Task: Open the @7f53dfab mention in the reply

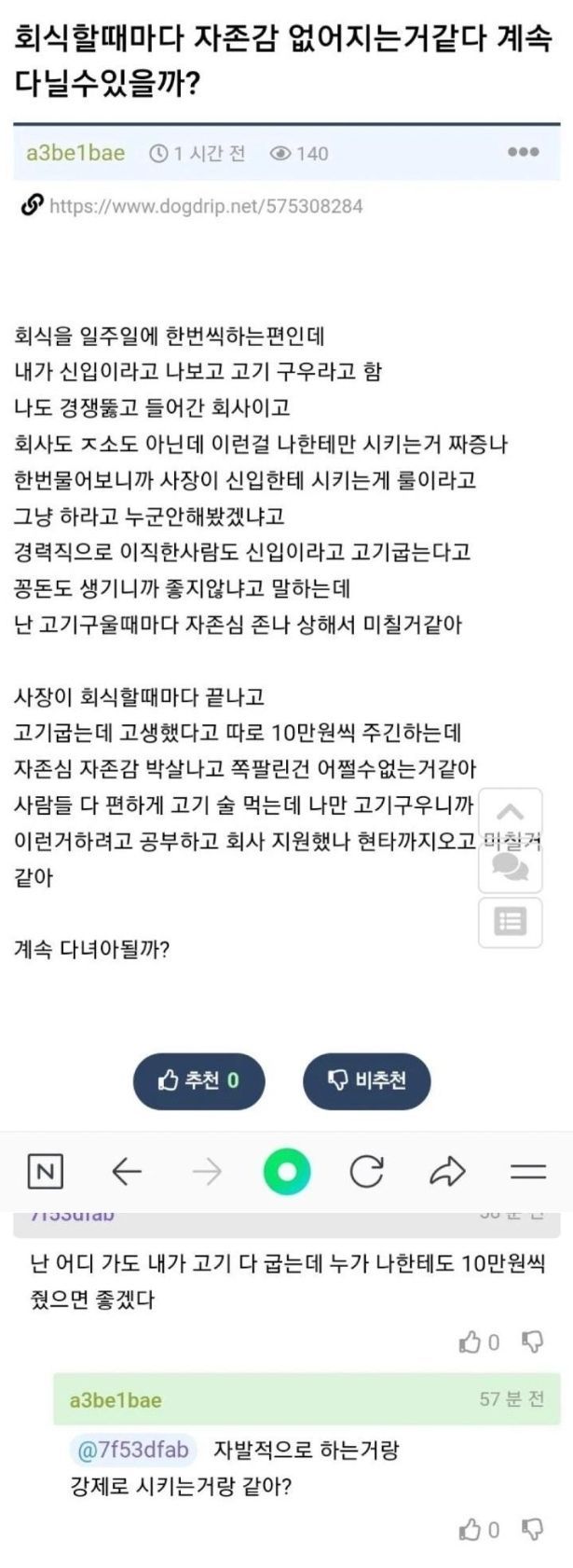Action: [x=132, y=1450]
